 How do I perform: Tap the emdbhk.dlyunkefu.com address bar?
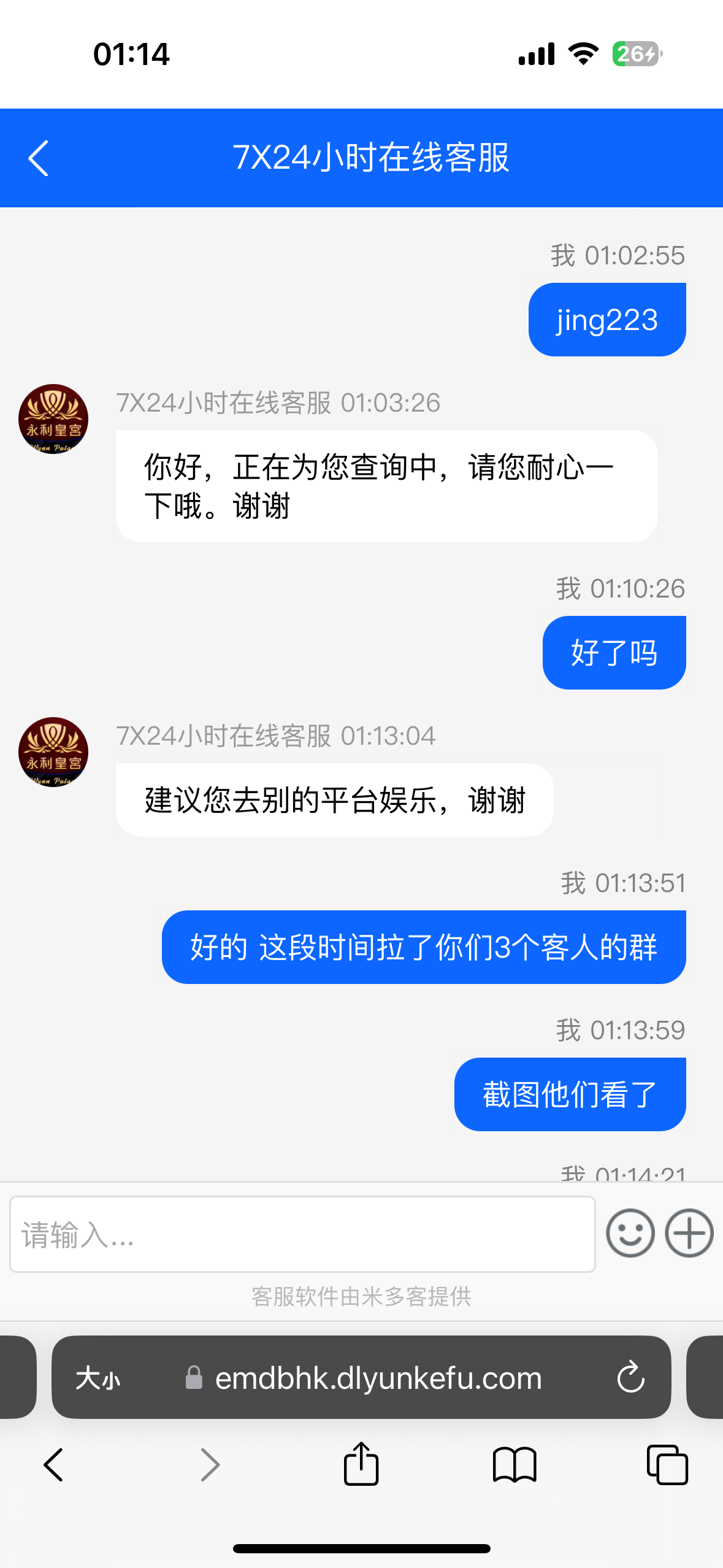378,1378
